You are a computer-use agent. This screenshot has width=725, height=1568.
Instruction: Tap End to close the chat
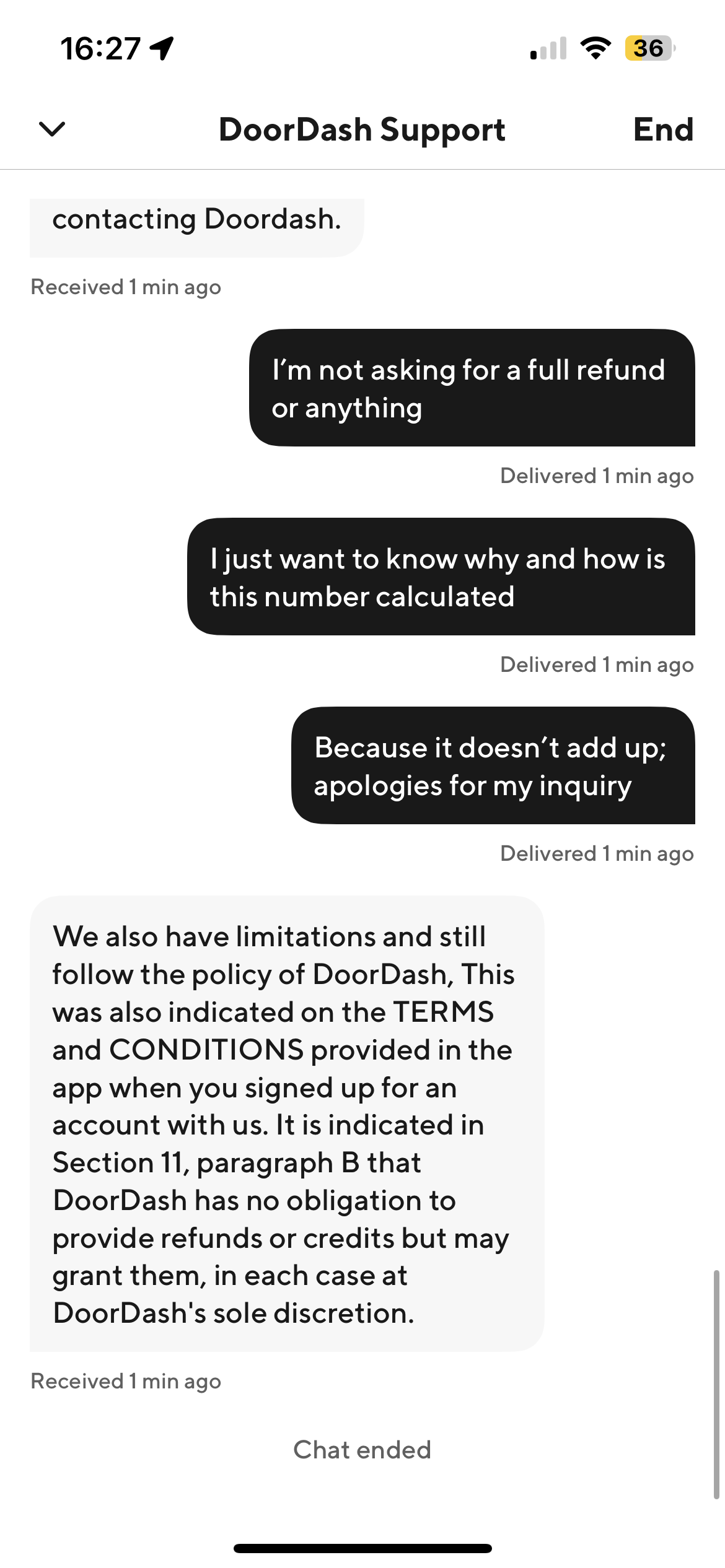[x=662, y=130]
